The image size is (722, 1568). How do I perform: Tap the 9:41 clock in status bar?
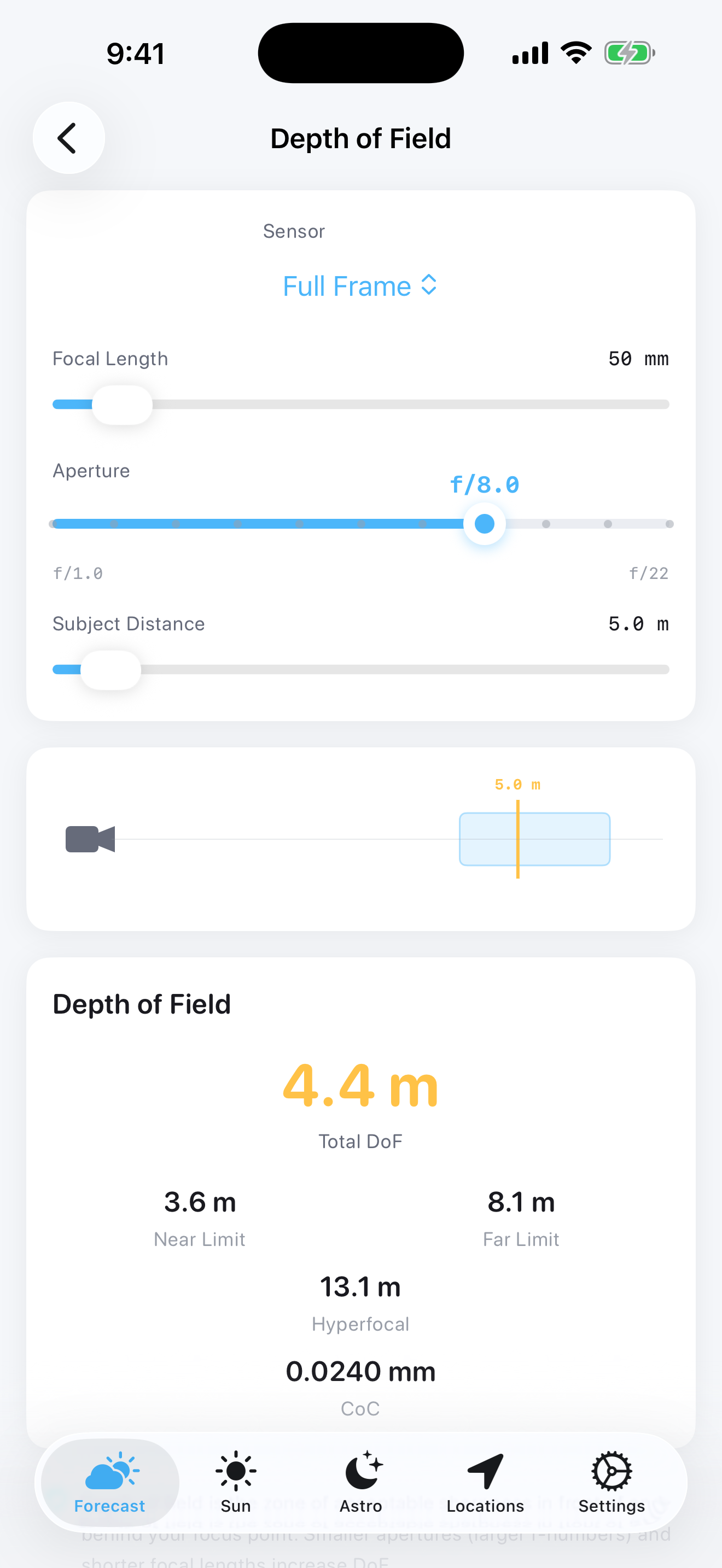tap(135, 52)
